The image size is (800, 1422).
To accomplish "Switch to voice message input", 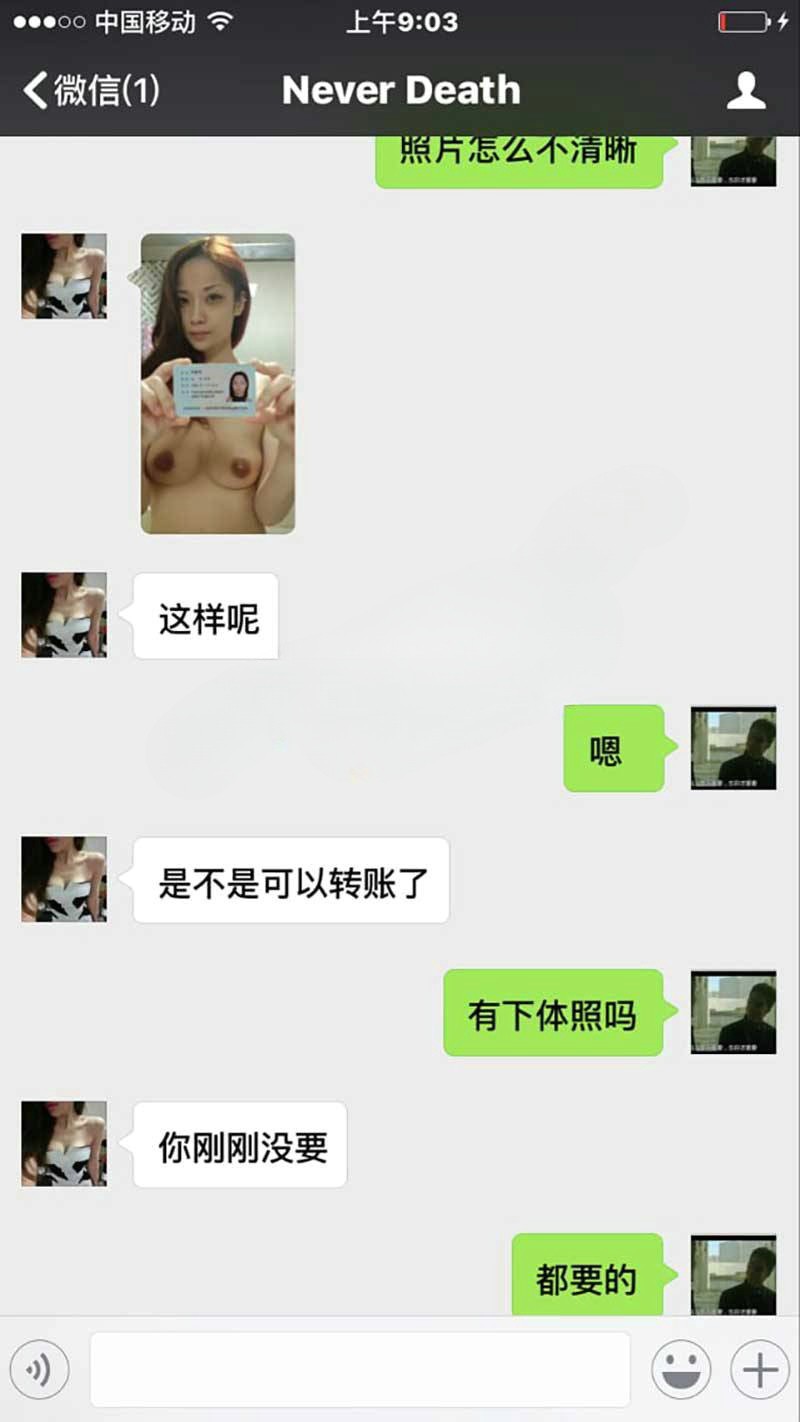I will tap(39, 1369).
